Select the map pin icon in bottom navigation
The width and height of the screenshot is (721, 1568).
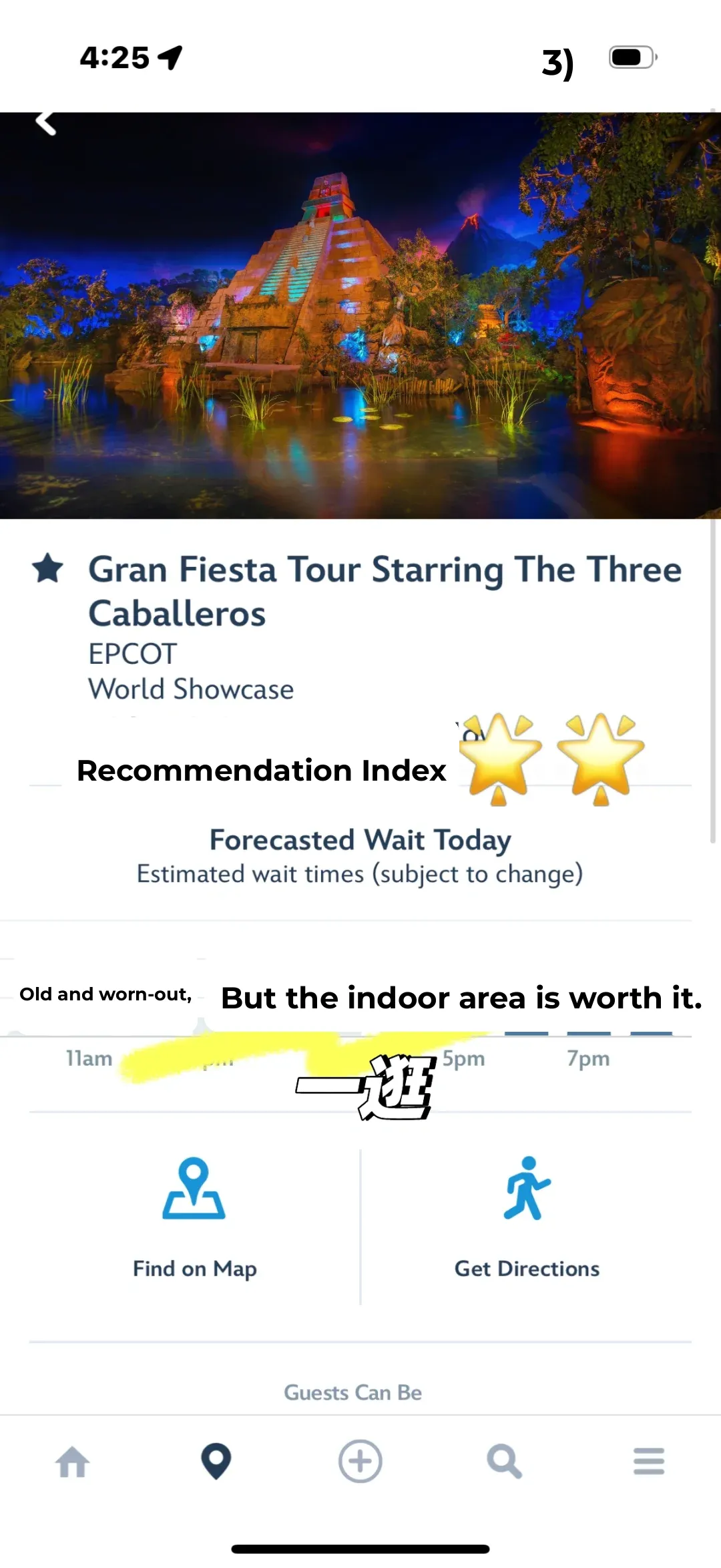coord(216,1461)
